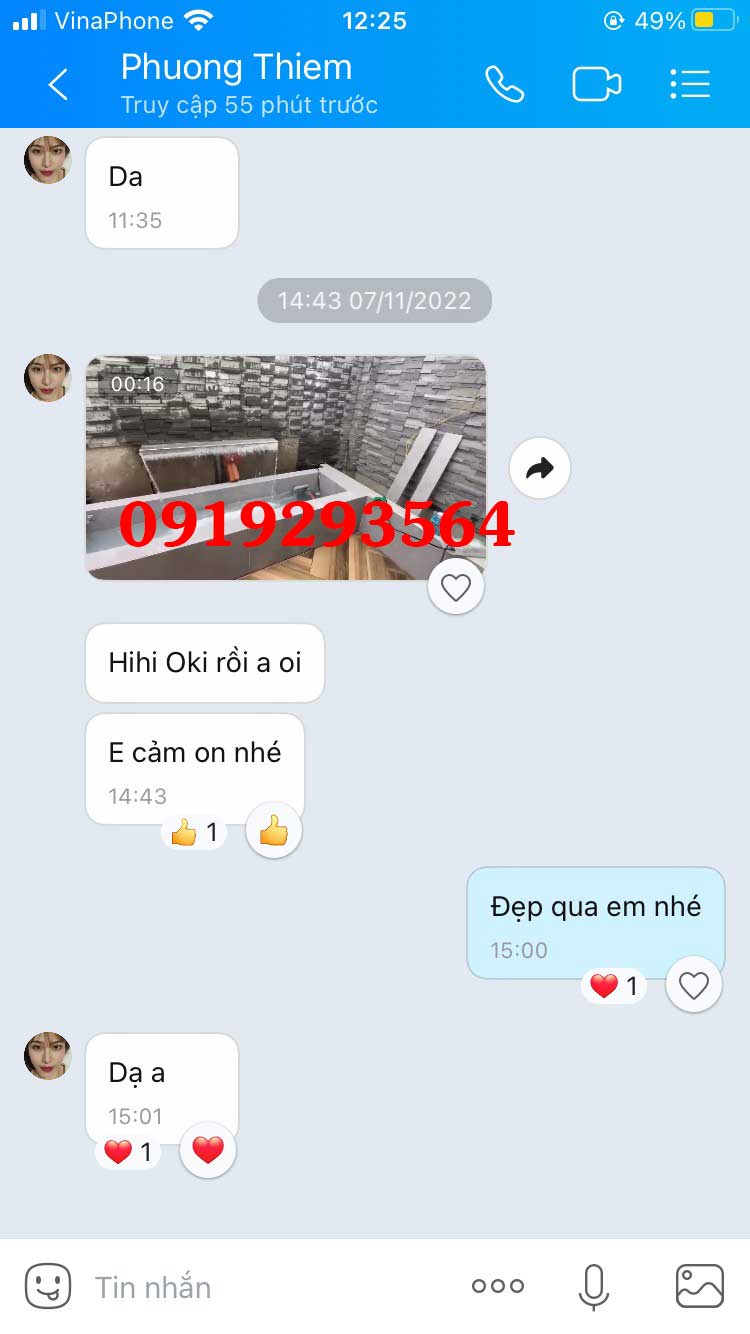Viewport: 750px width, 1334px height.
Task: Open the chat options menu
Action: point(690,85)
